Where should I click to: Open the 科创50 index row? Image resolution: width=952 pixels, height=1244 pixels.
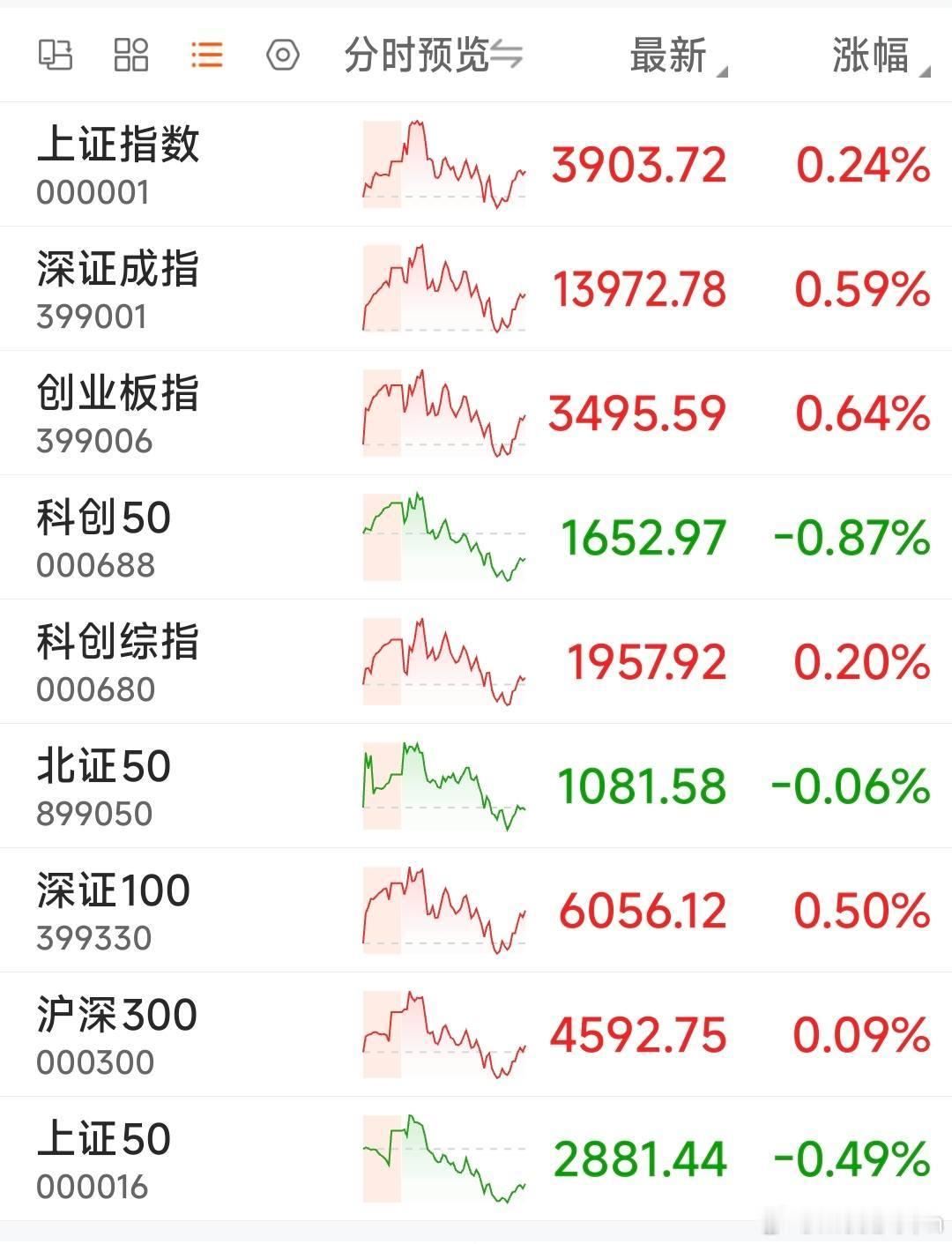coord(476,538)
